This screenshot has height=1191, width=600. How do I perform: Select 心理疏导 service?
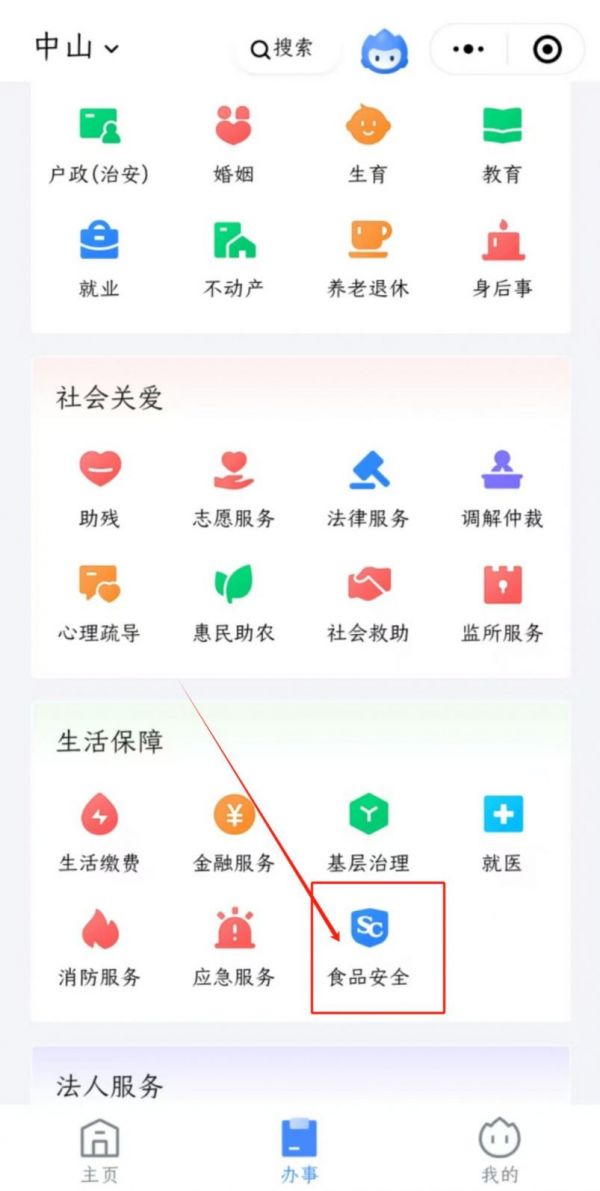click(x=99, y=604)
